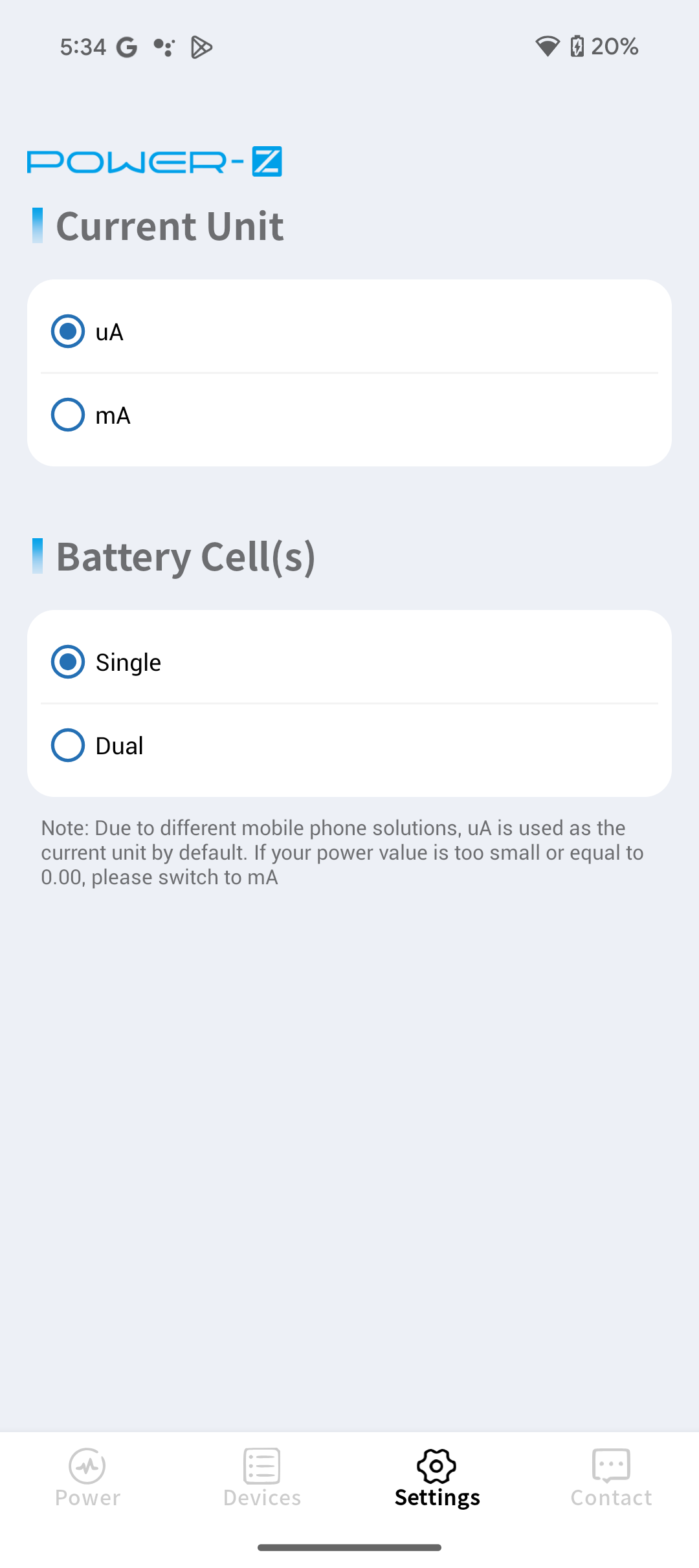
Task: Tap the Settings gear icon
Action: pos(437,1465)
